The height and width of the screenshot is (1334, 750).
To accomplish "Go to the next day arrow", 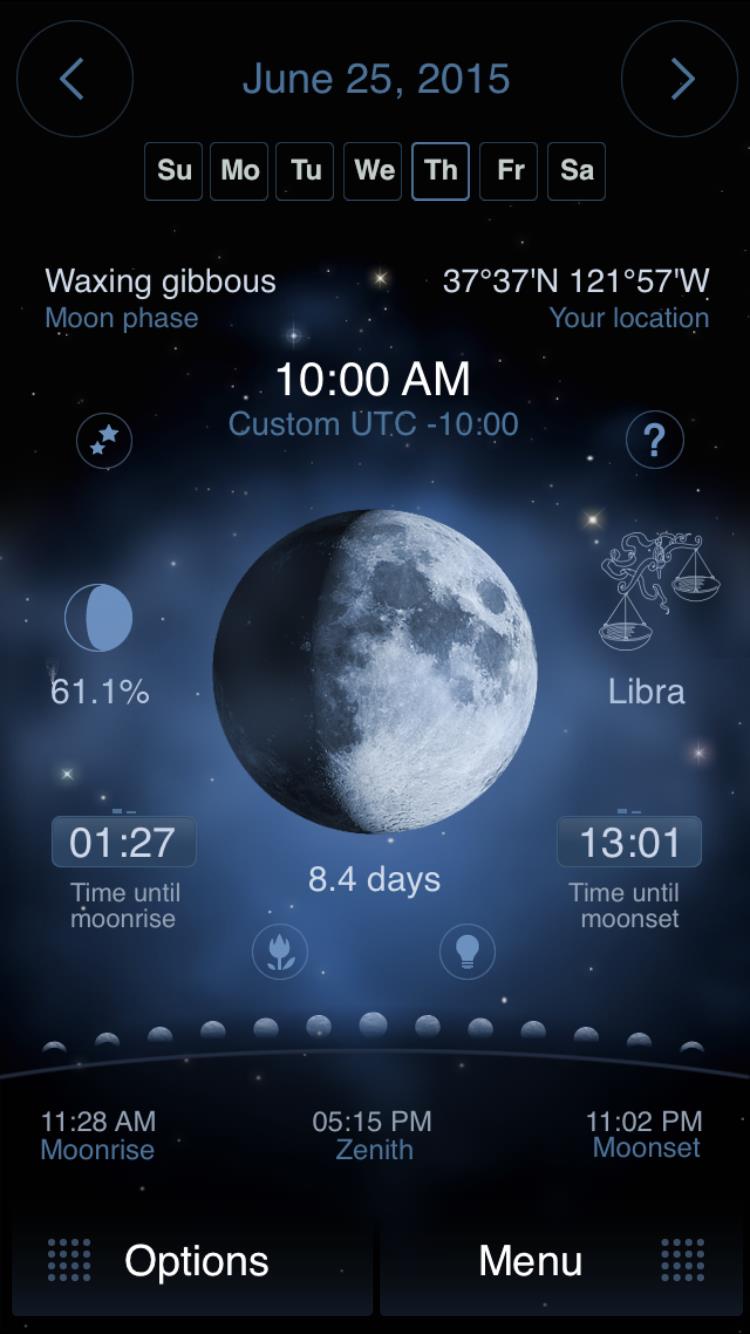I will (680, 79).
